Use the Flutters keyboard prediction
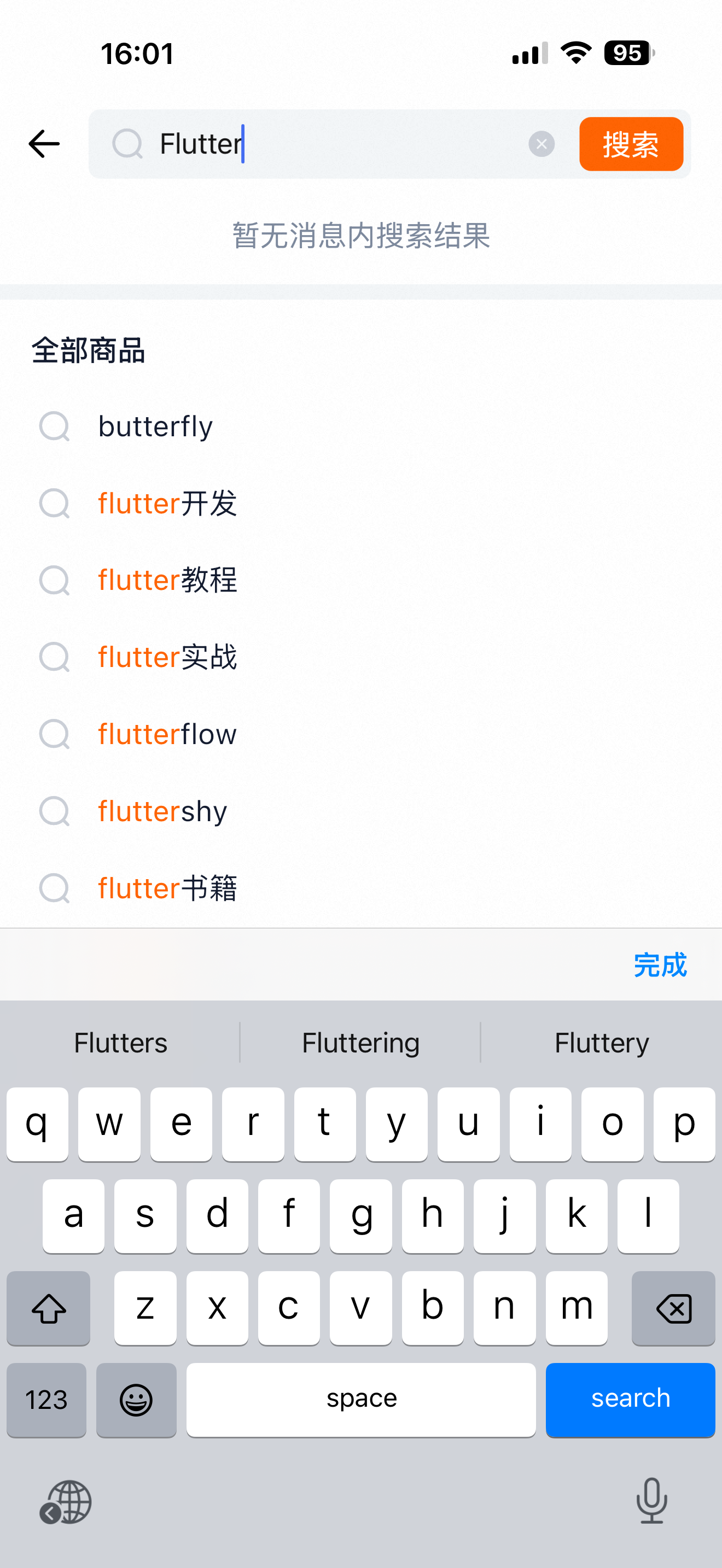Screen dimensions: 722x1568 click(120, 1043)
